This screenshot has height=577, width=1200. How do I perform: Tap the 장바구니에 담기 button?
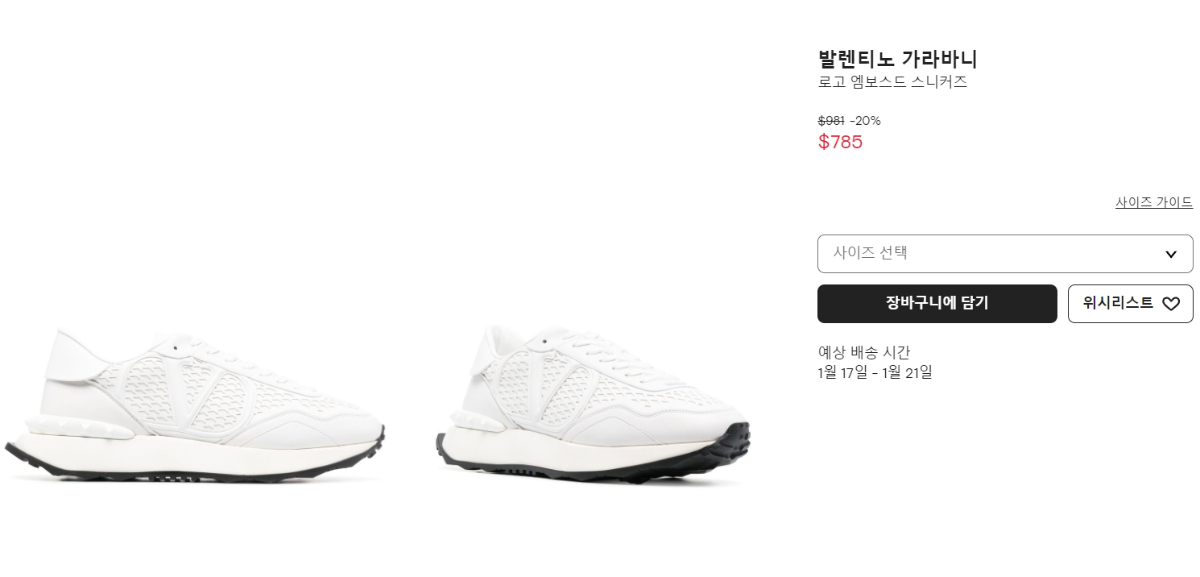coord(936,303)
